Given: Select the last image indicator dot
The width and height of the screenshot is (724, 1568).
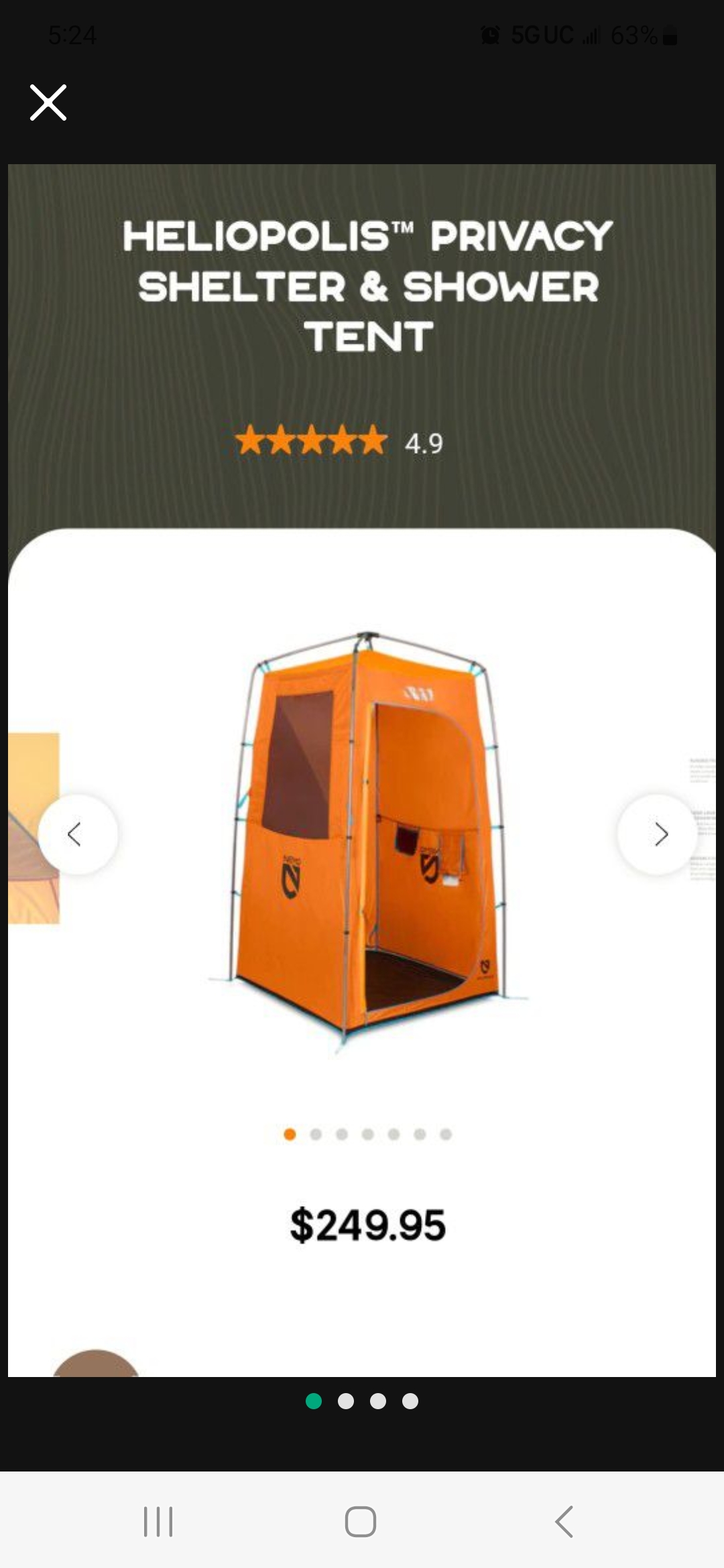Looking at the screenshot, I should [410, 1401].
